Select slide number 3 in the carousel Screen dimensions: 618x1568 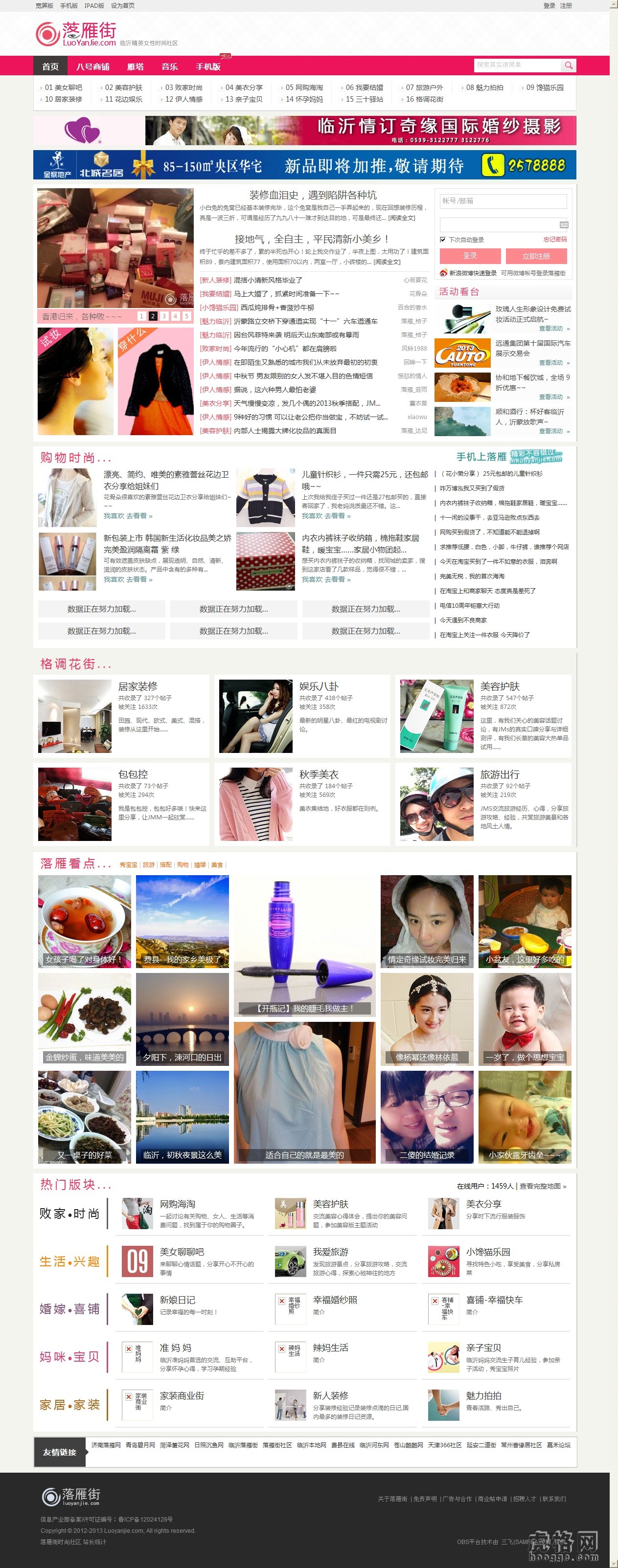[164, 316]
